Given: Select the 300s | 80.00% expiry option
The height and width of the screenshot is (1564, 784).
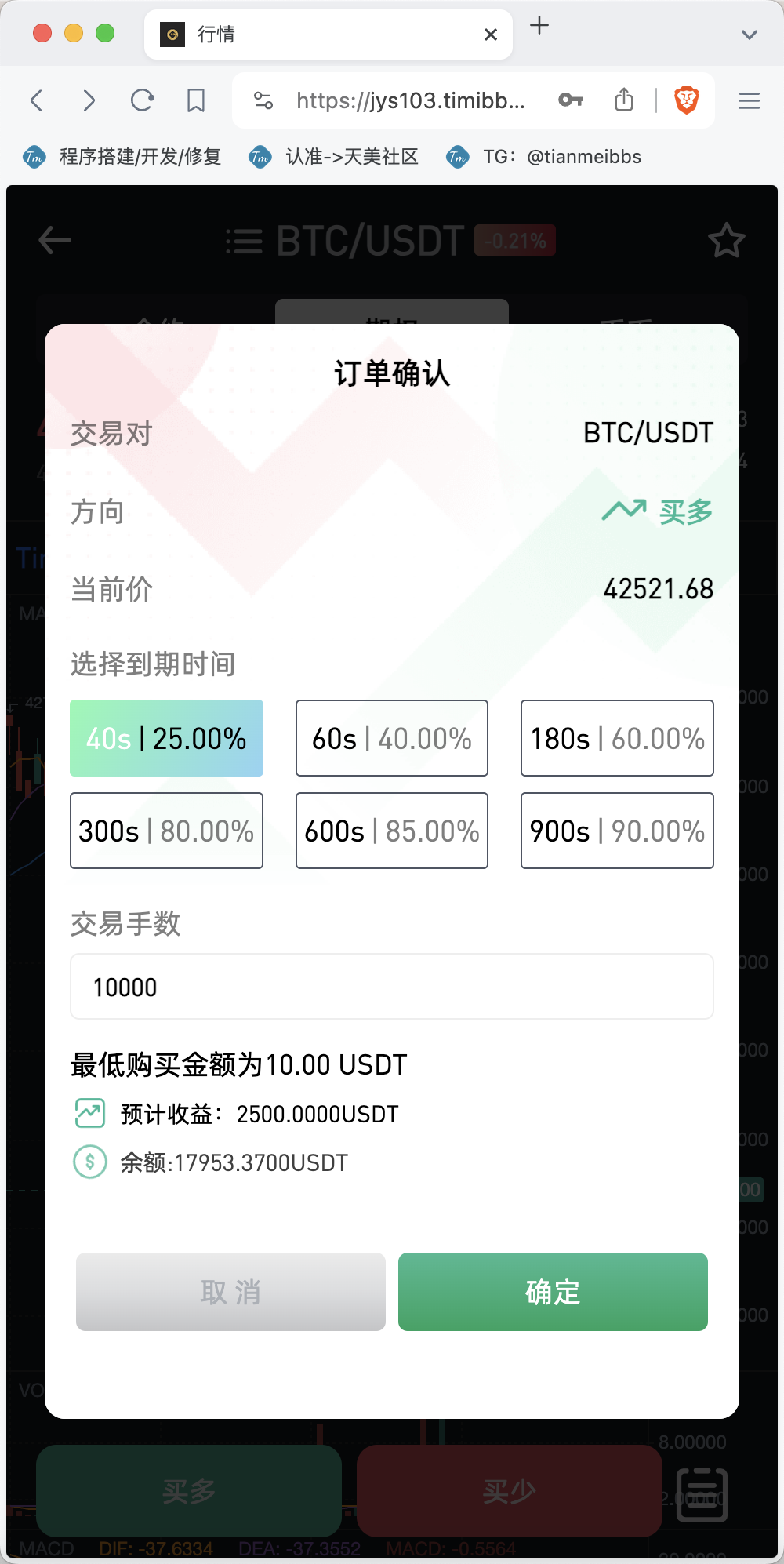Looking at the screenshot, I should tap(166, 831).
